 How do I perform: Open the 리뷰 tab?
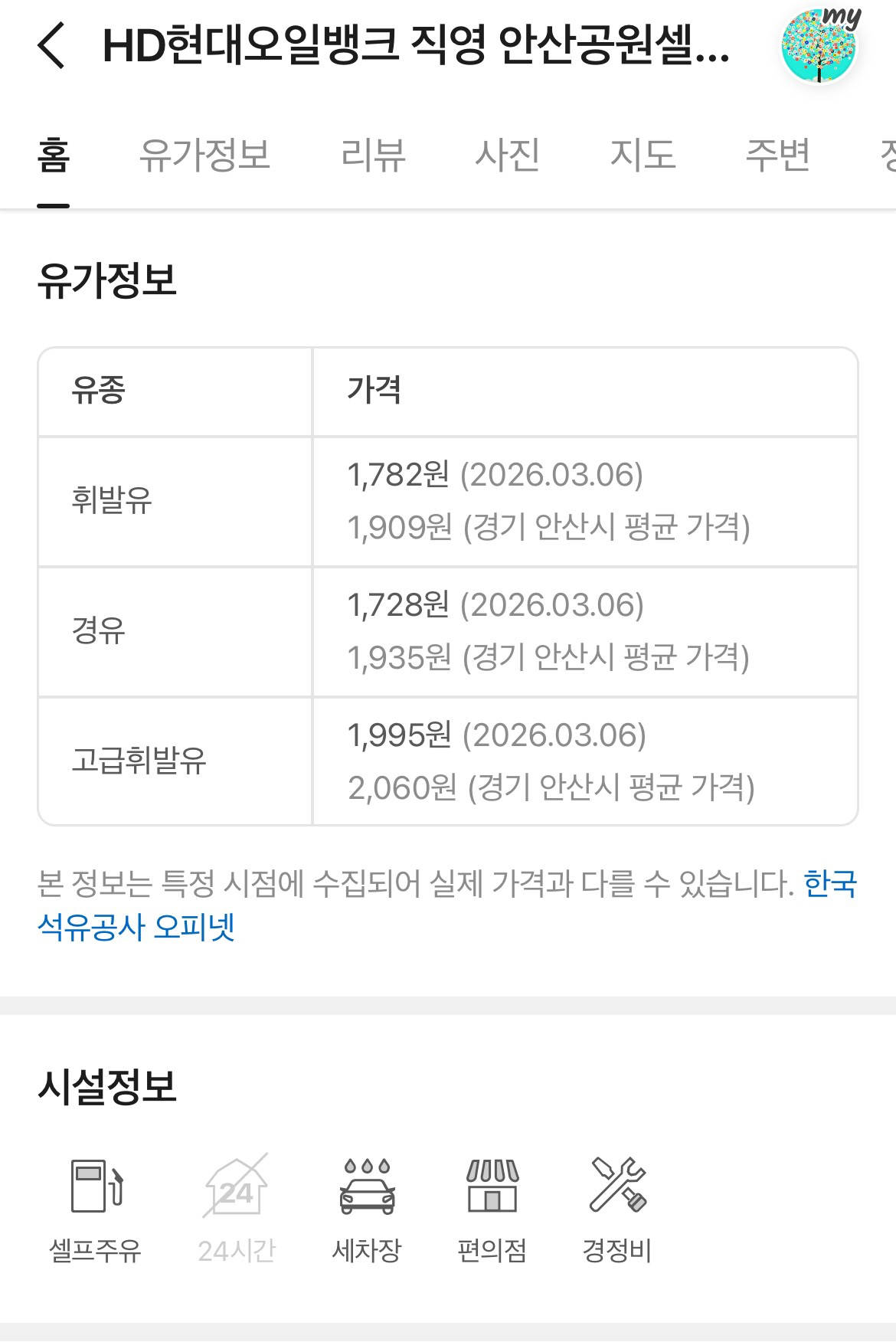[x=373, y=155]
